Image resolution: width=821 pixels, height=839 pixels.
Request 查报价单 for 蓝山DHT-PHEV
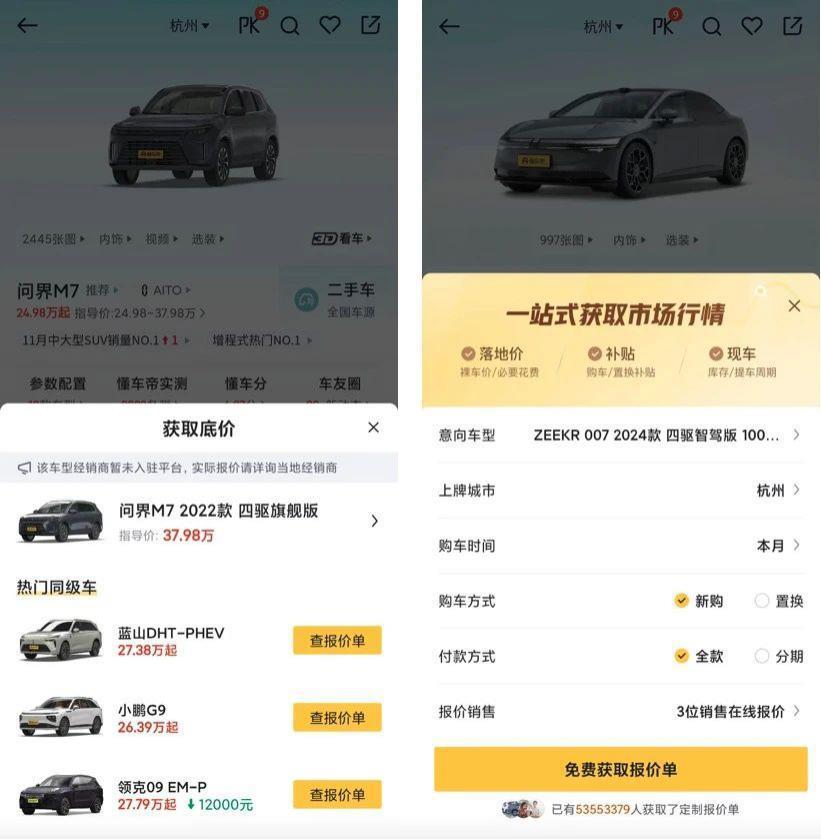click(337, 640)
